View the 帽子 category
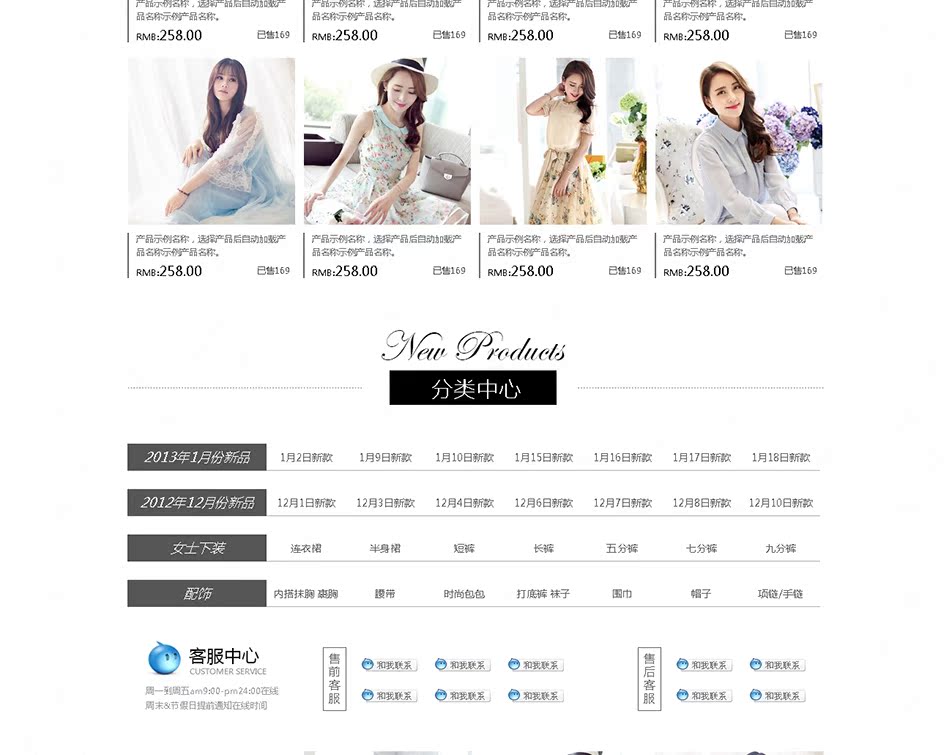Image resolution: width=952 pixels, height=755 pixels. [x=701, y=594]
